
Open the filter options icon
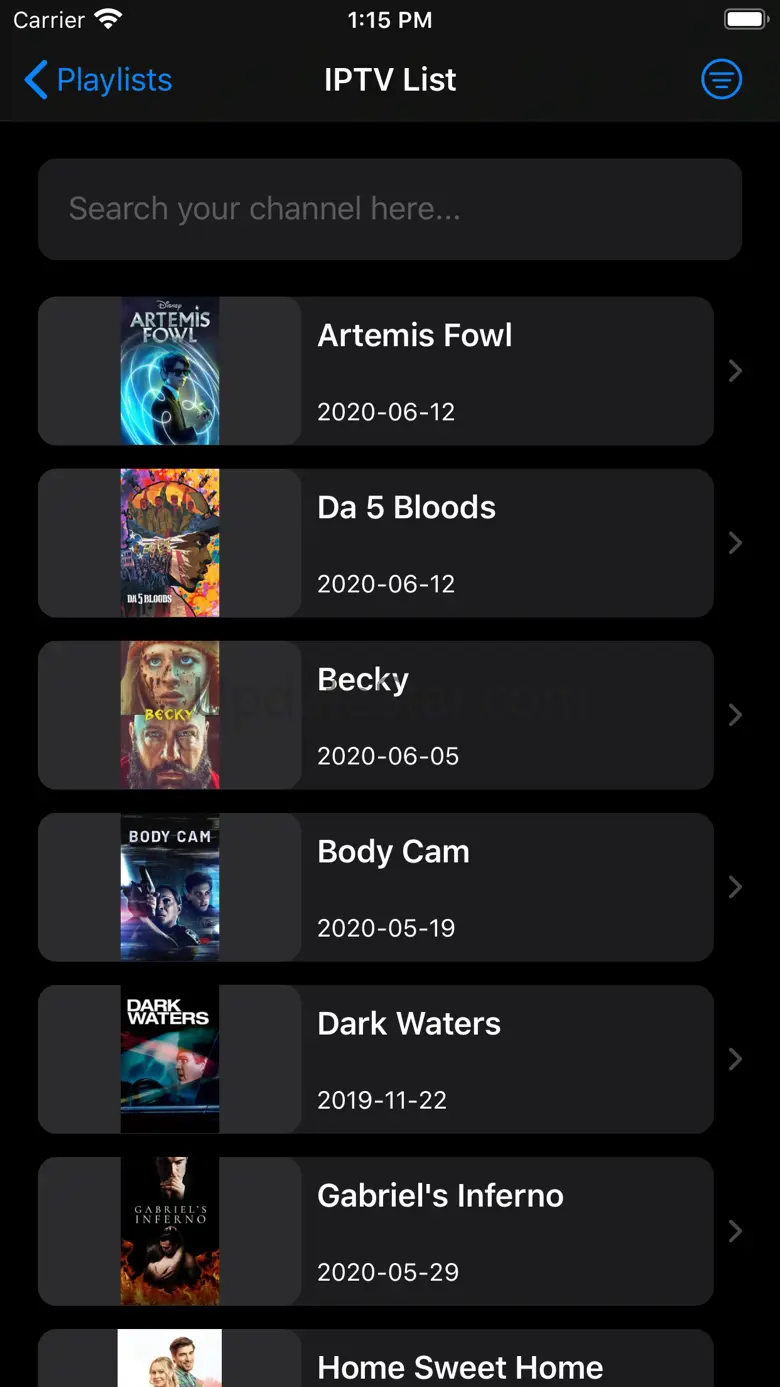click(721, 79)
